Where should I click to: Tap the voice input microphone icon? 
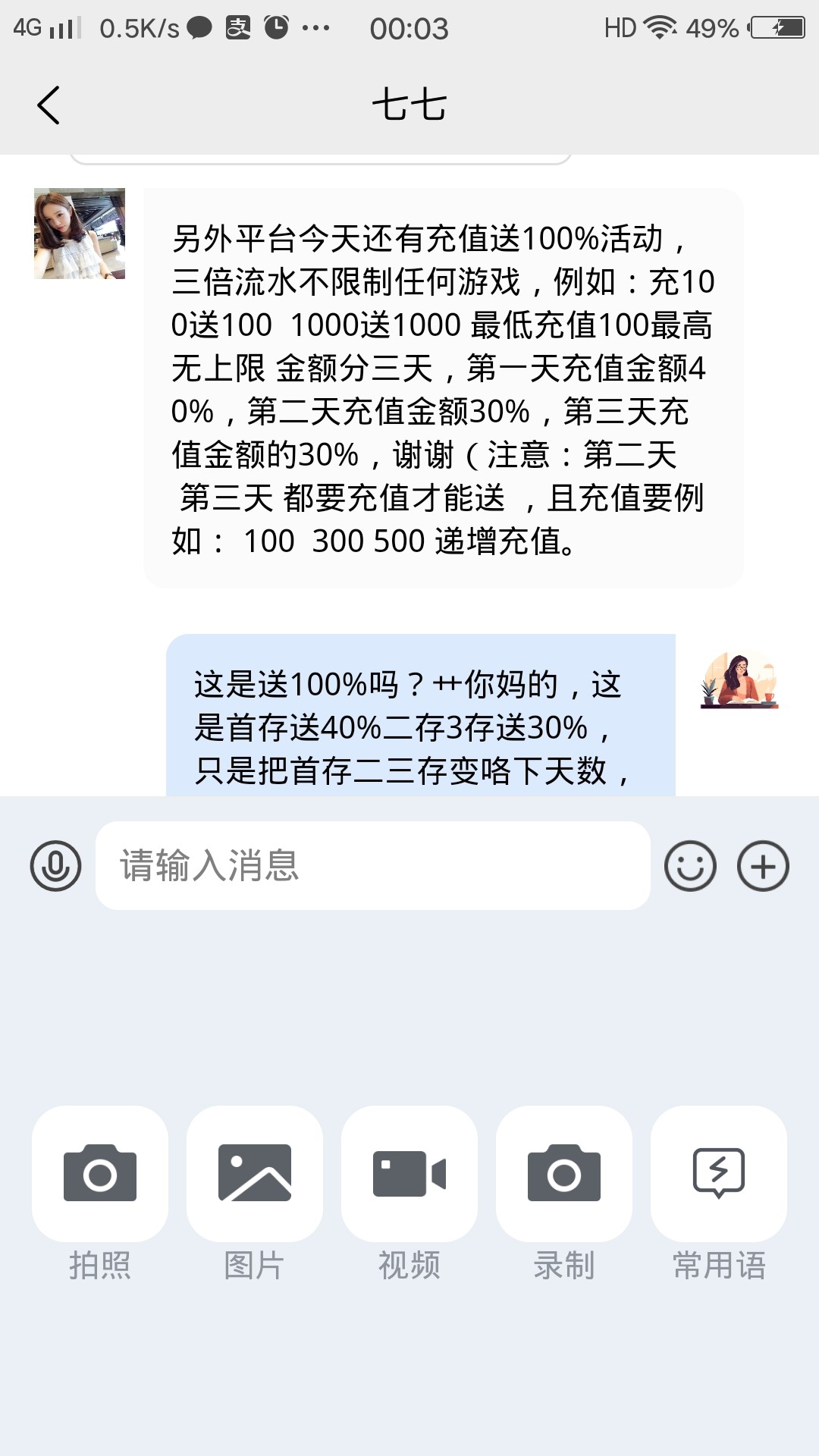(55, 866)
